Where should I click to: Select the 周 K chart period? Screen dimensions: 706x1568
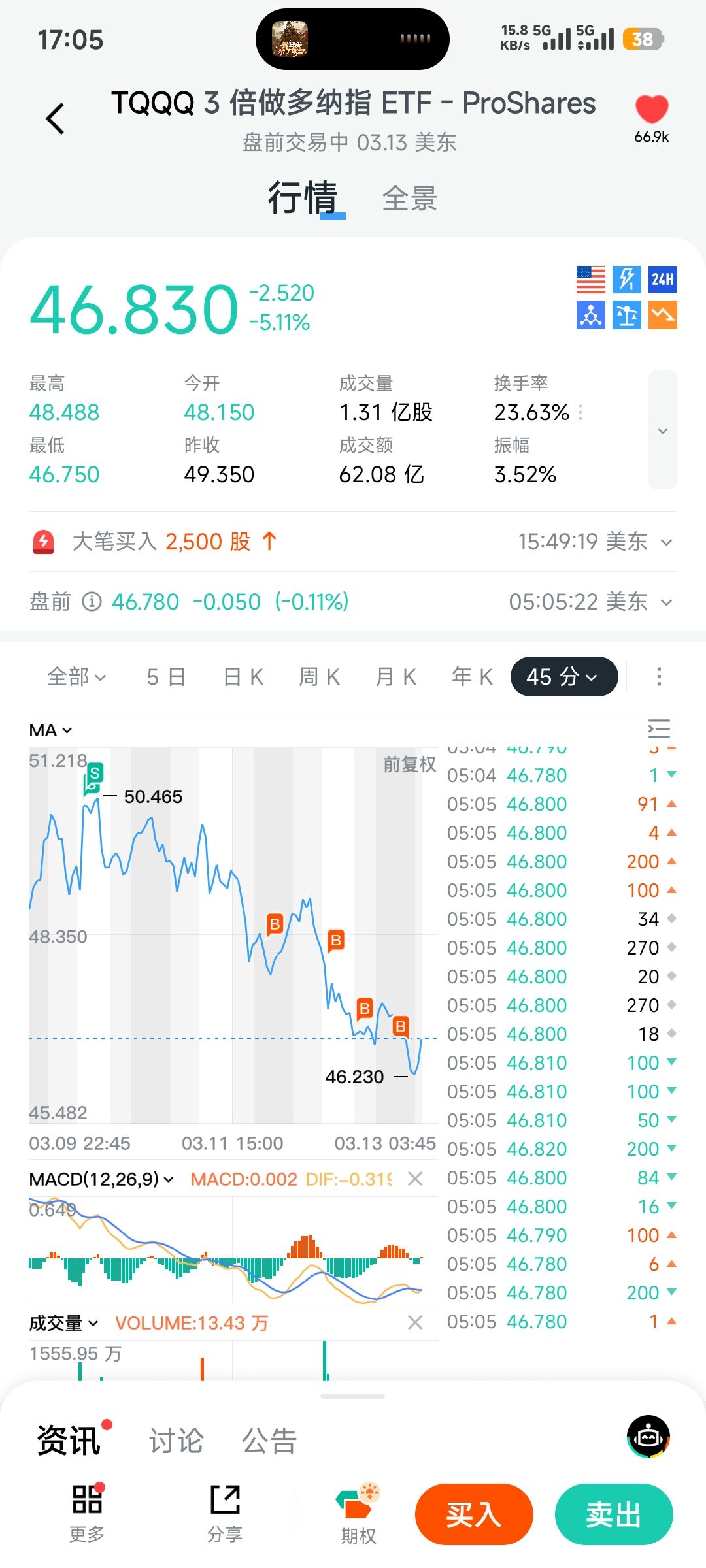(x=319, y=677)
